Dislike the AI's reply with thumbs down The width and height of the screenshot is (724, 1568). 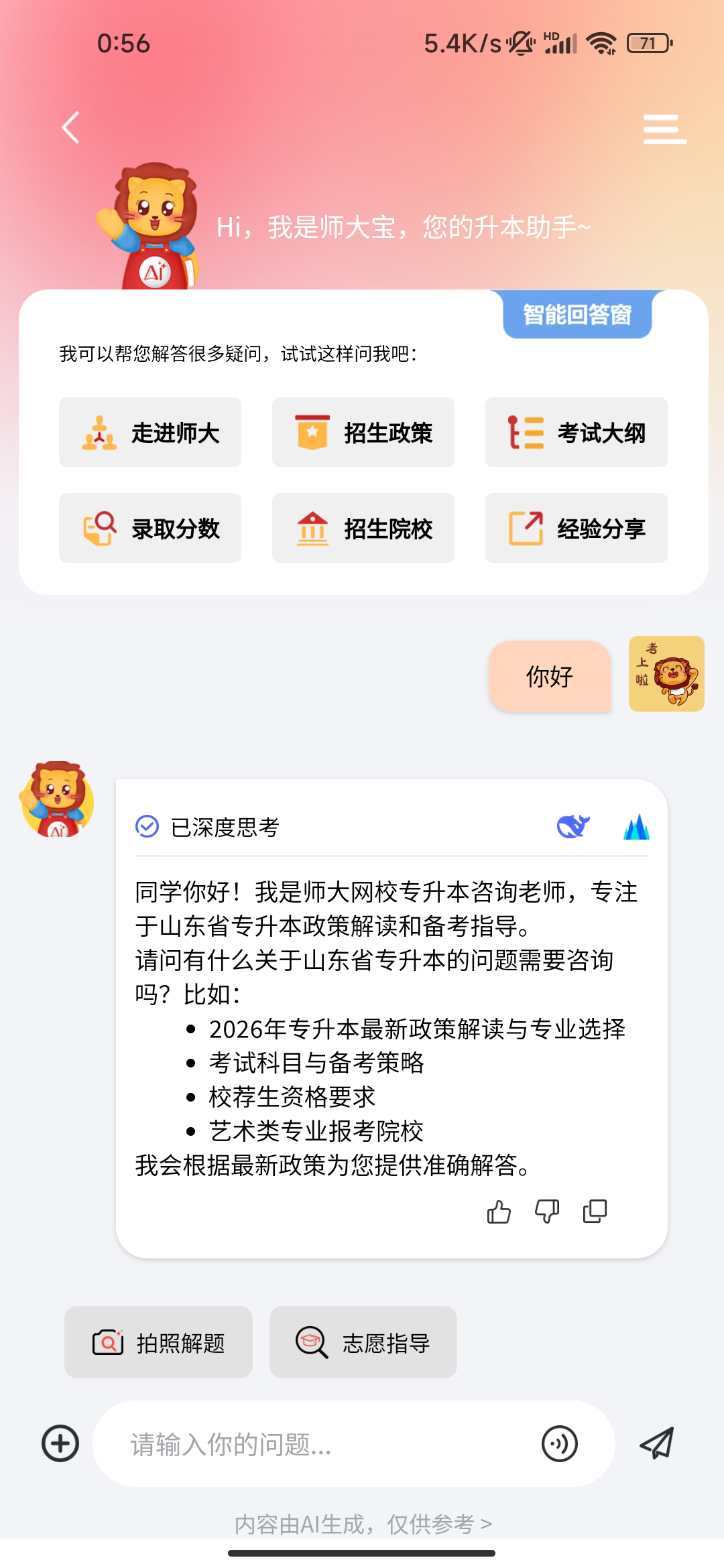tap(547, 1212)
